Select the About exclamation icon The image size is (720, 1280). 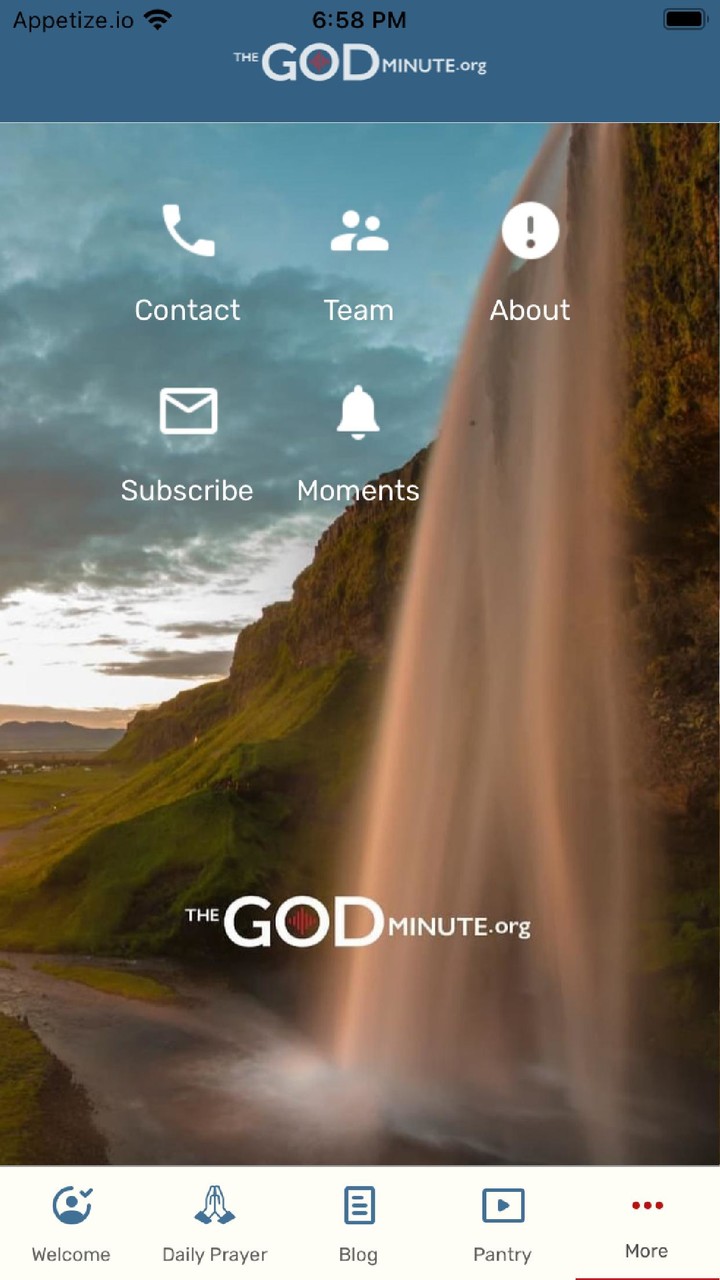(530, 231)
